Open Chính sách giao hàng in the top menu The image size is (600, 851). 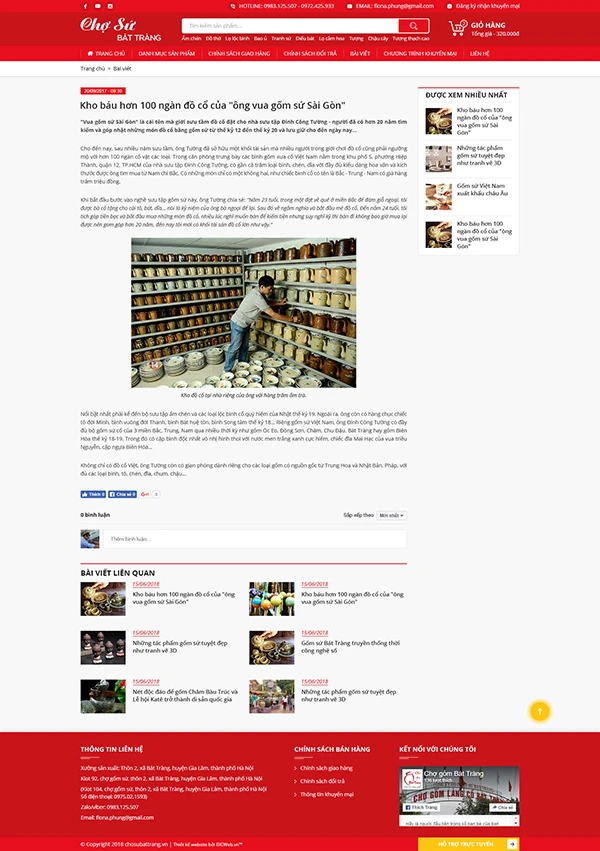pyautogui.click(x=238, y=52)
